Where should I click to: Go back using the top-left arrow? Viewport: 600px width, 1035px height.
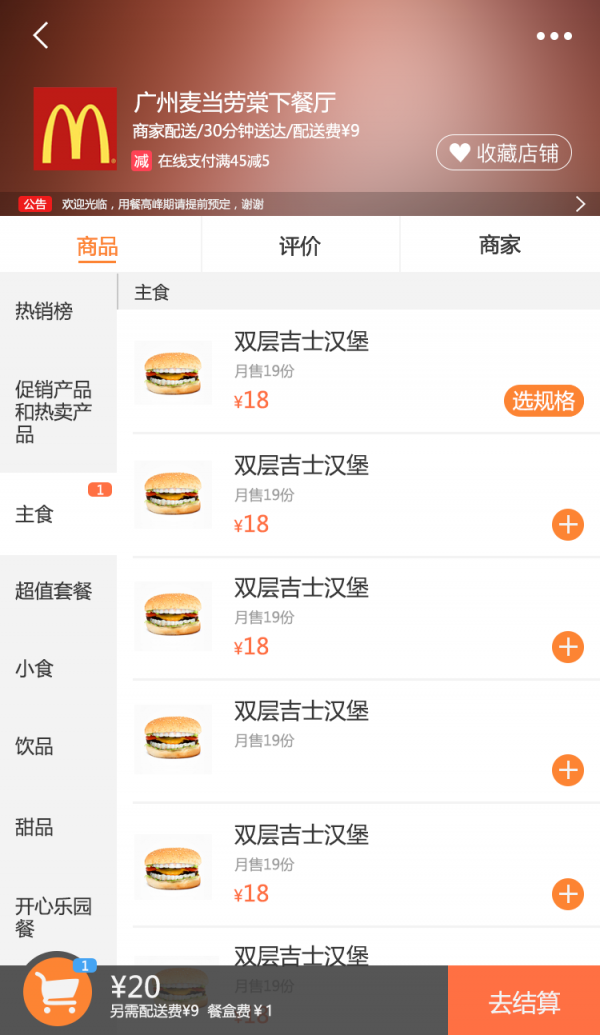click(x=40, y=36)
